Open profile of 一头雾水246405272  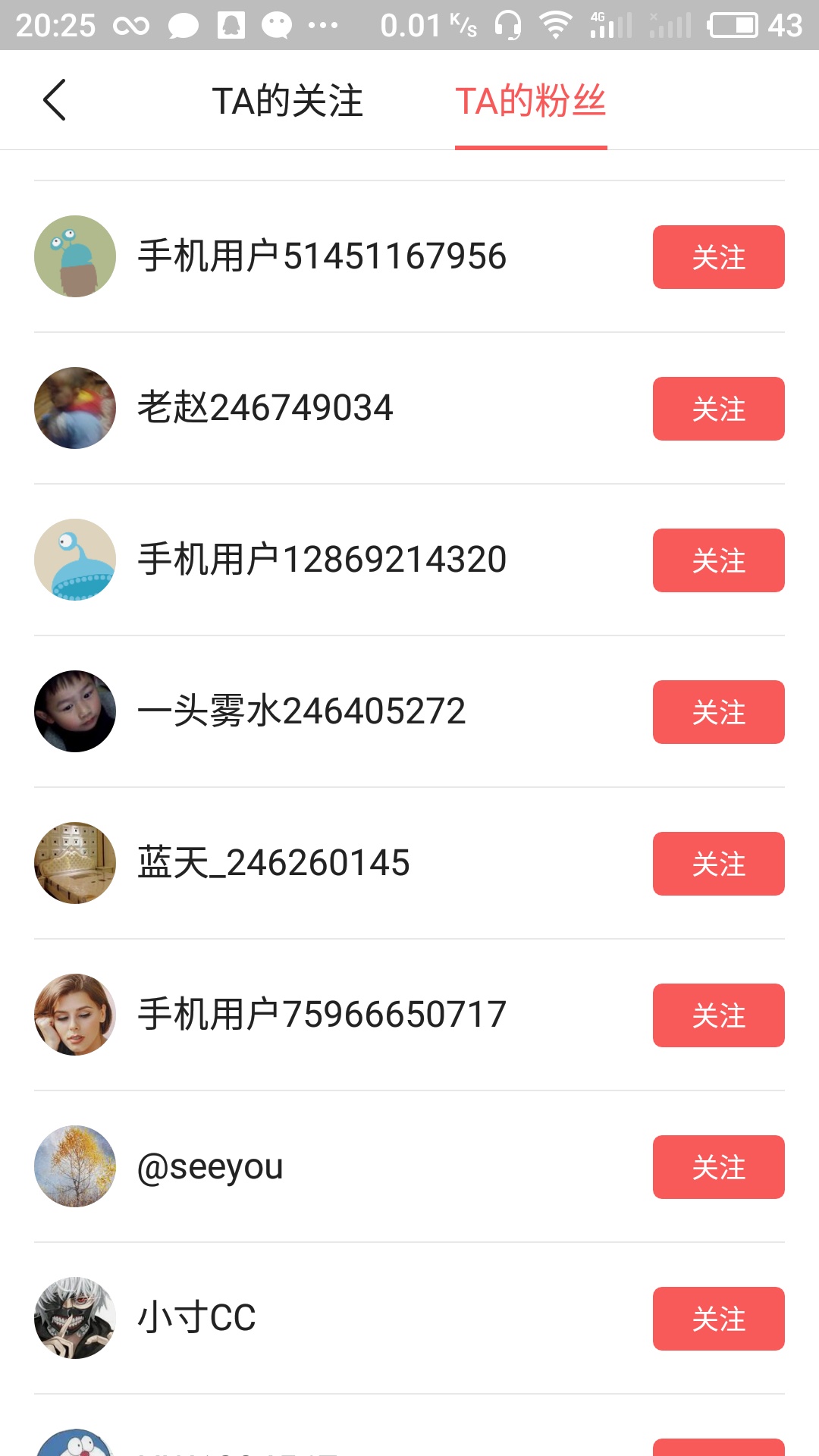pos(301,711)
